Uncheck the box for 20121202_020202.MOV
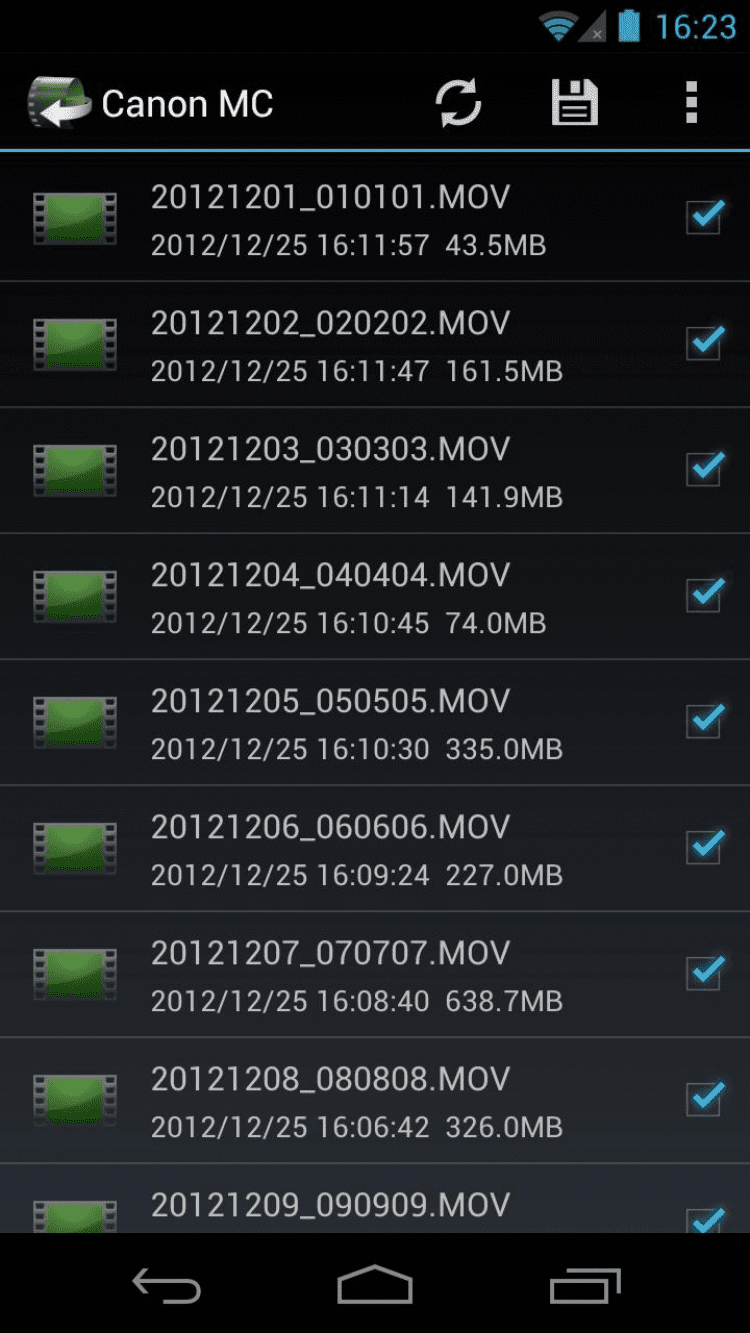750x1333 pixels. pyautogui.click(x=704, y=343)
